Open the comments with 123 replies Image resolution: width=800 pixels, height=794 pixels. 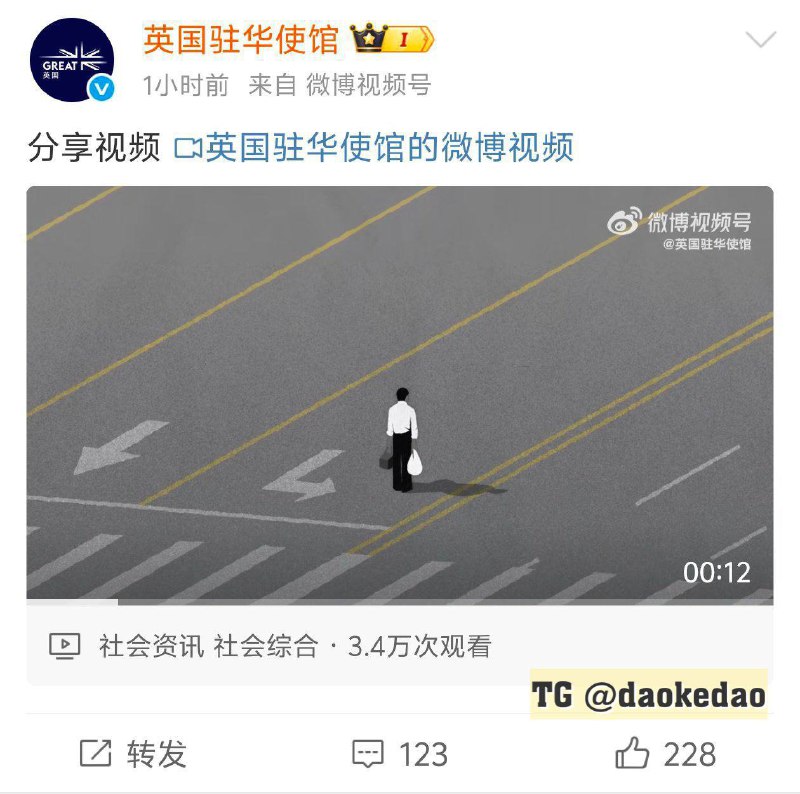[x=399, y=754]
